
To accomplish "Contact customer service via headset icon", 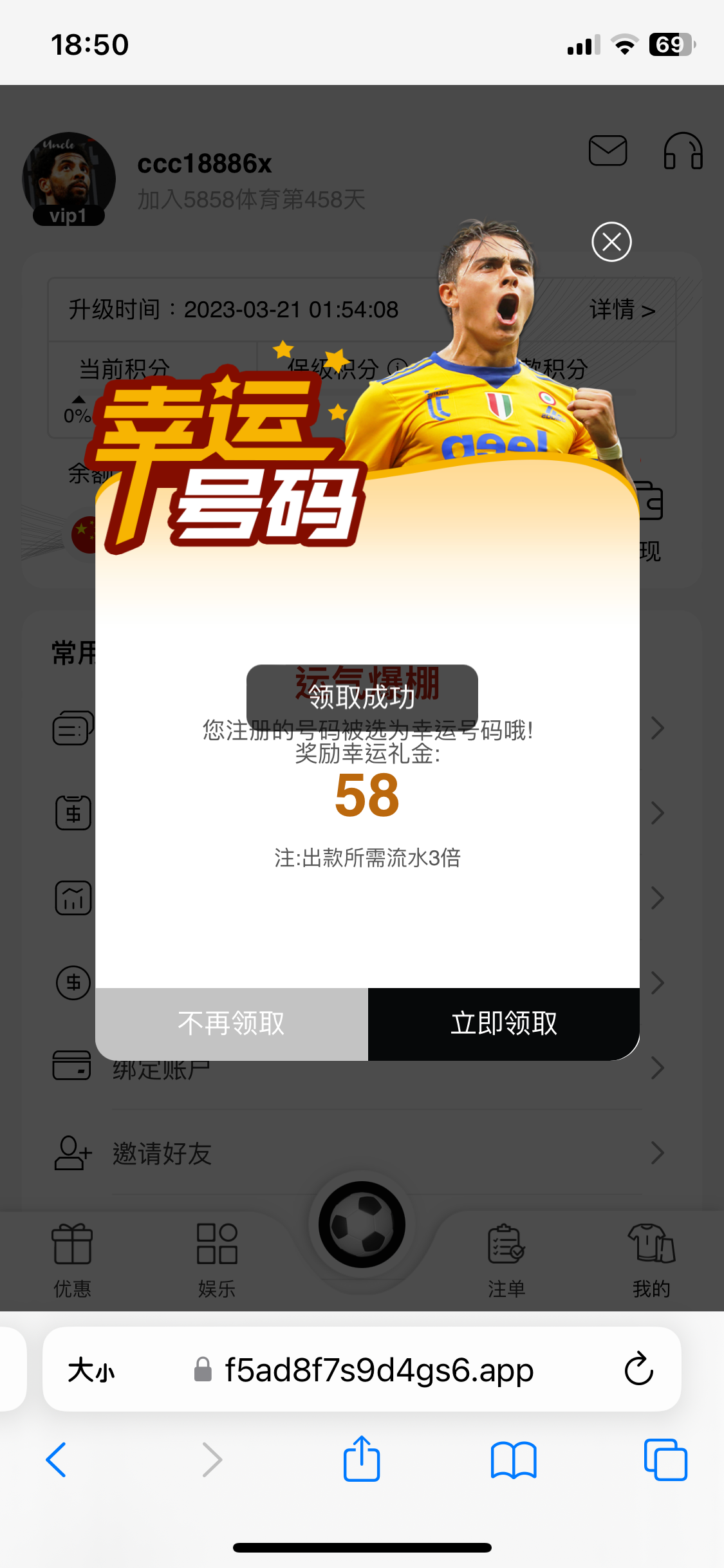I will tap(683, 151).
